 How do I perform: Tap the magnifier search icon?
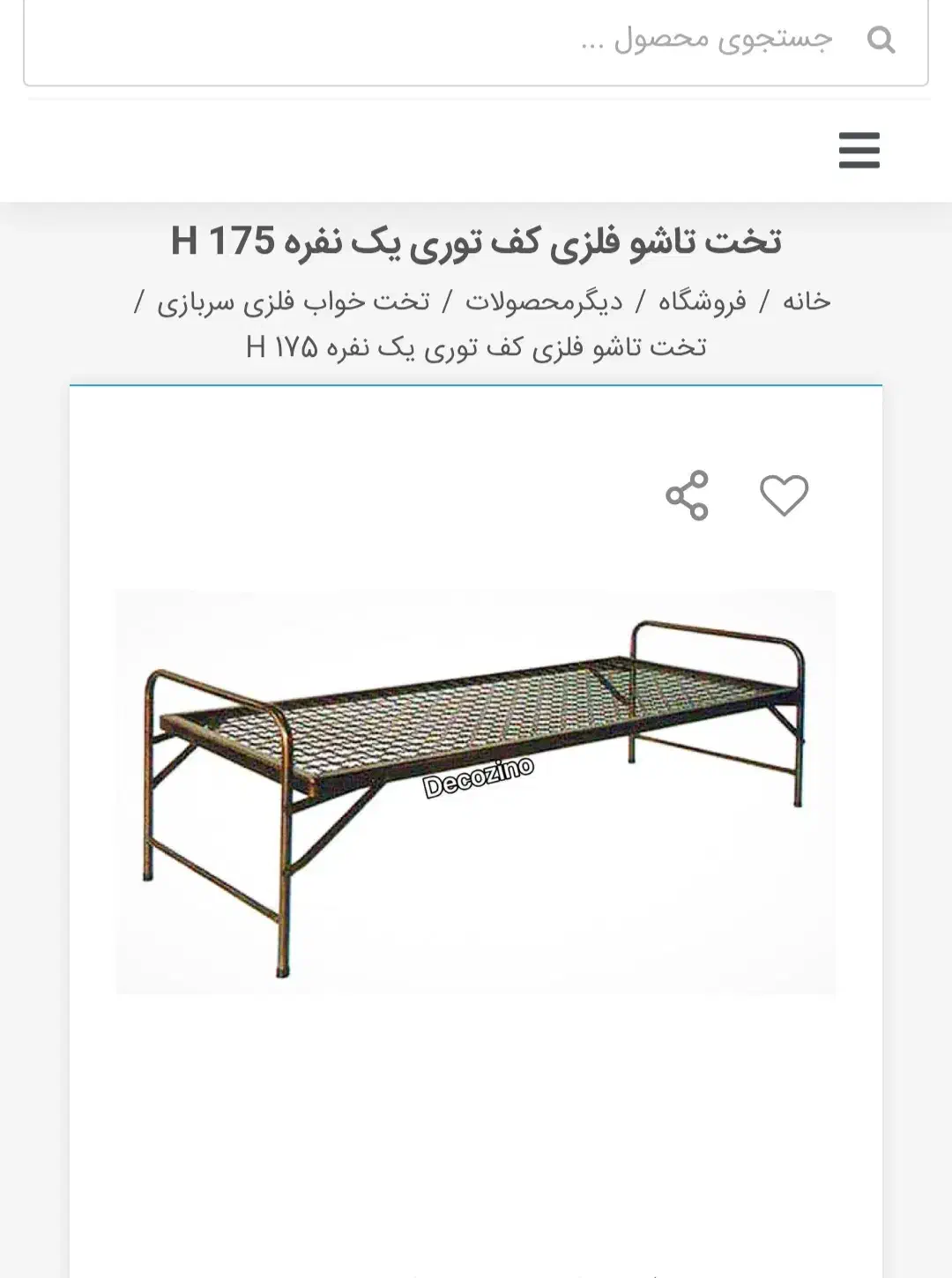881,40
